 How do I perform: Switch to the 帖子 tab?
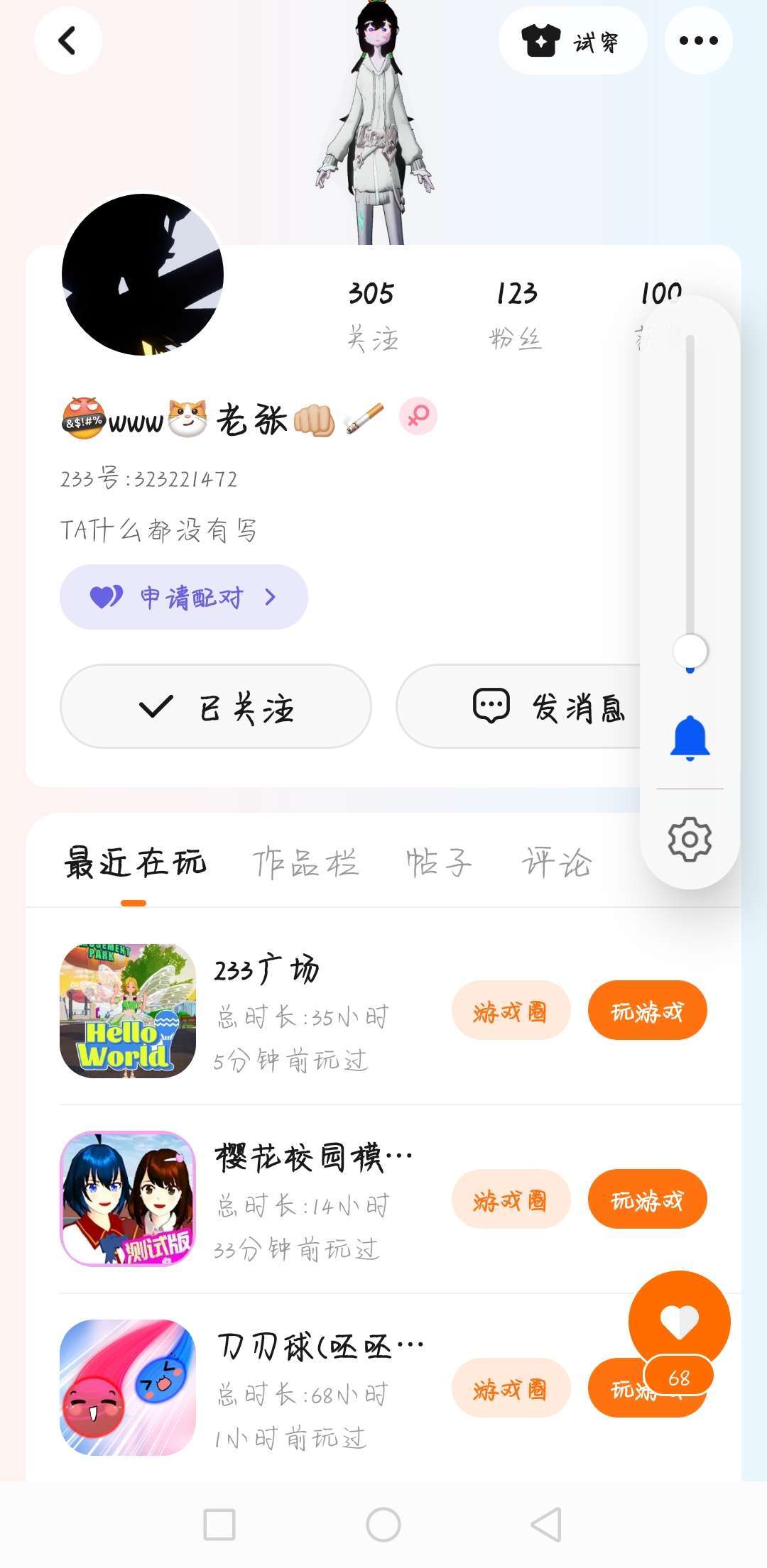pyautogui.click(x=439, y=863)
